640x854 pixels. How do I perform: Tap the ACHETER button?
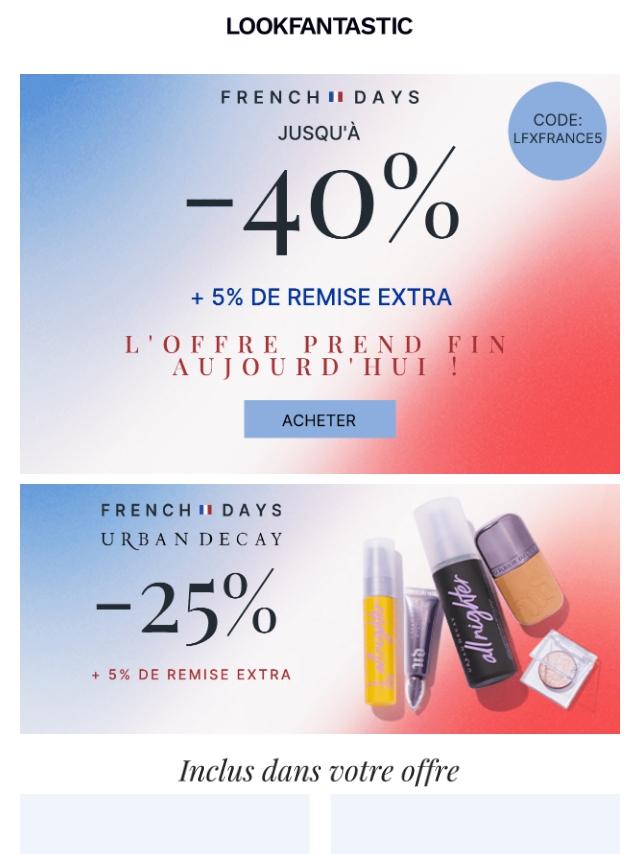click(319, 420)
